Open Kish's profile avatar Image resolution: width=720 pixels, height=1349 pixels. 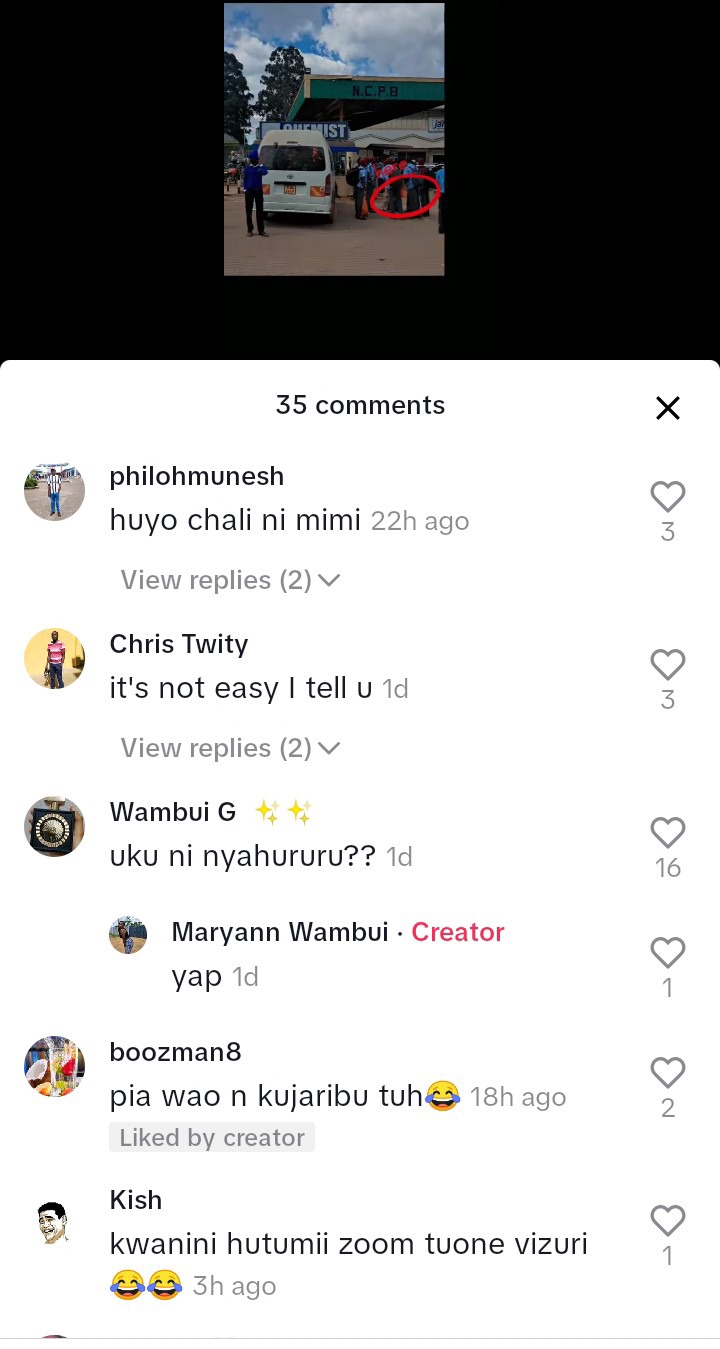click(x=54, y=1222)
